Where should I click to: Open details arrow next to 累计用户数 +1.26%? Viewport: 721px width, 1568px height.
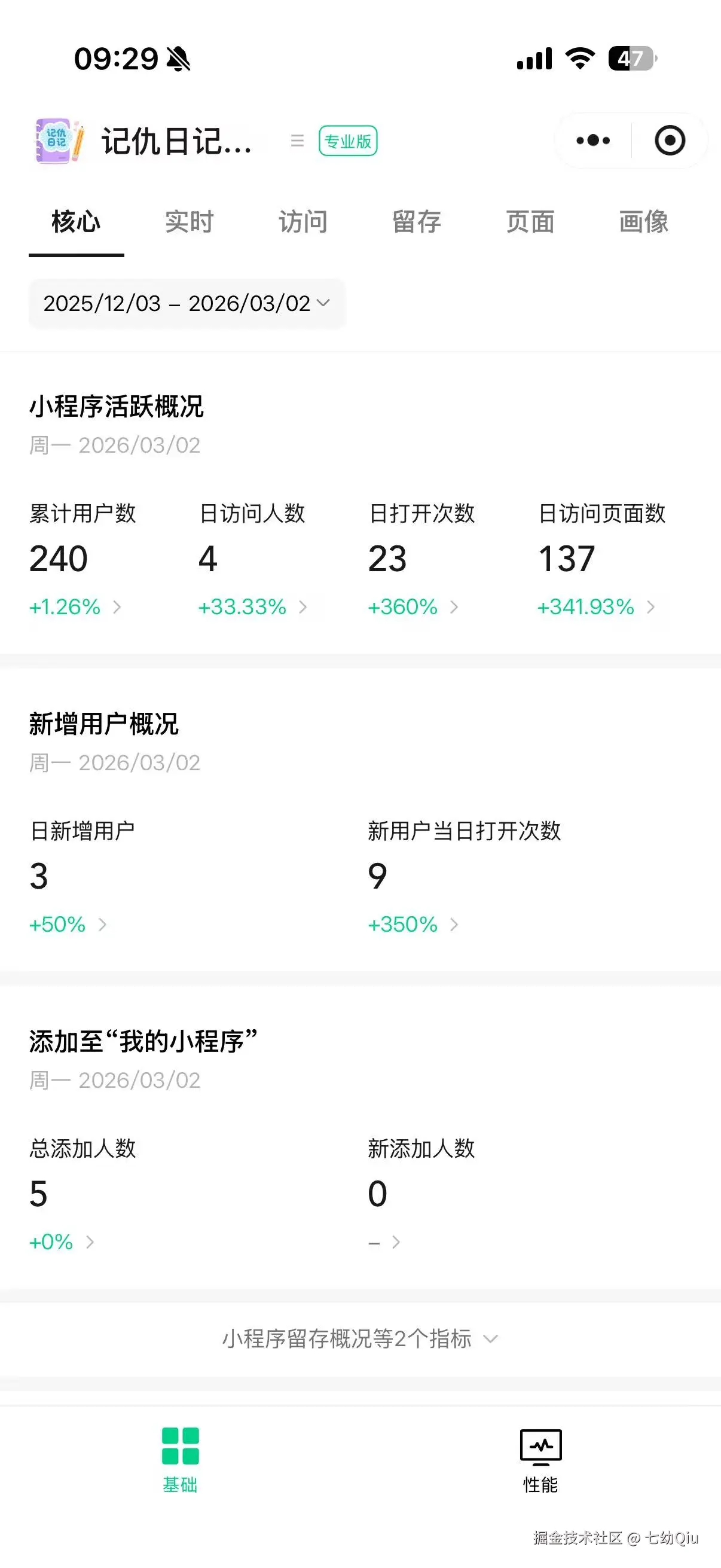pos(118,607)
